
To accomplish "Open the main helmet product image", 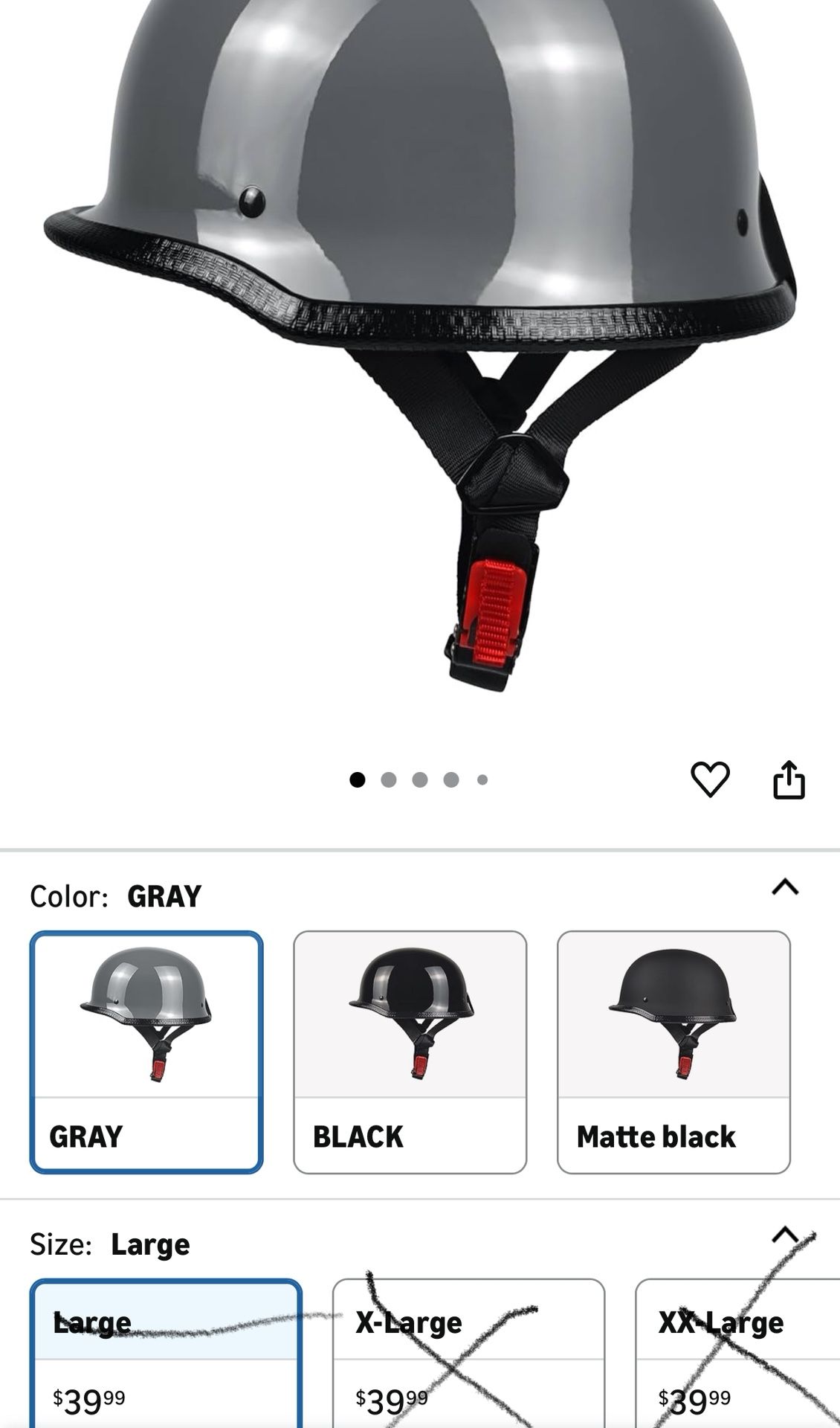I will coord(420,335).
